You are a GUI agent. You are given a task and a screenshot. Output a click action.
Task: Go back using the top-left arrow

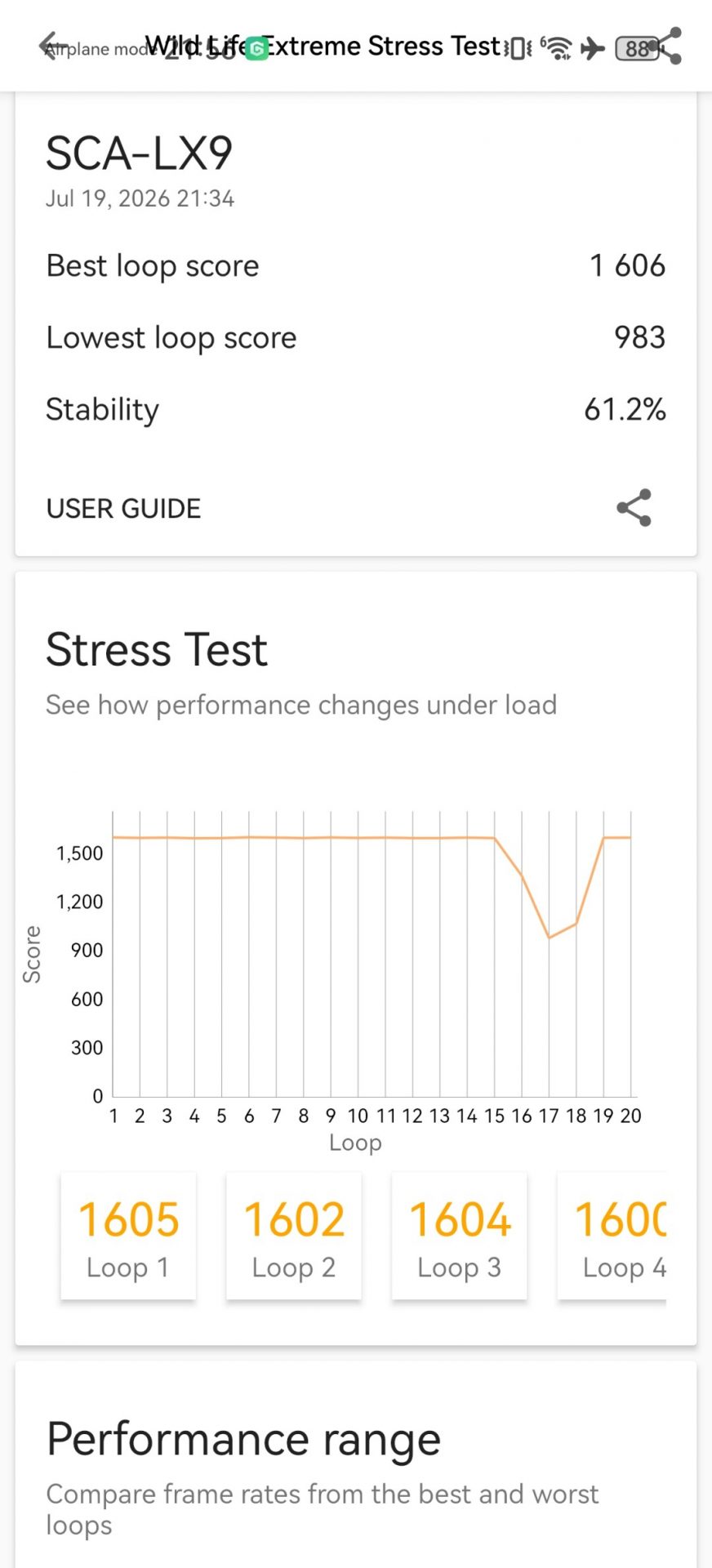[x=53, y=46]
